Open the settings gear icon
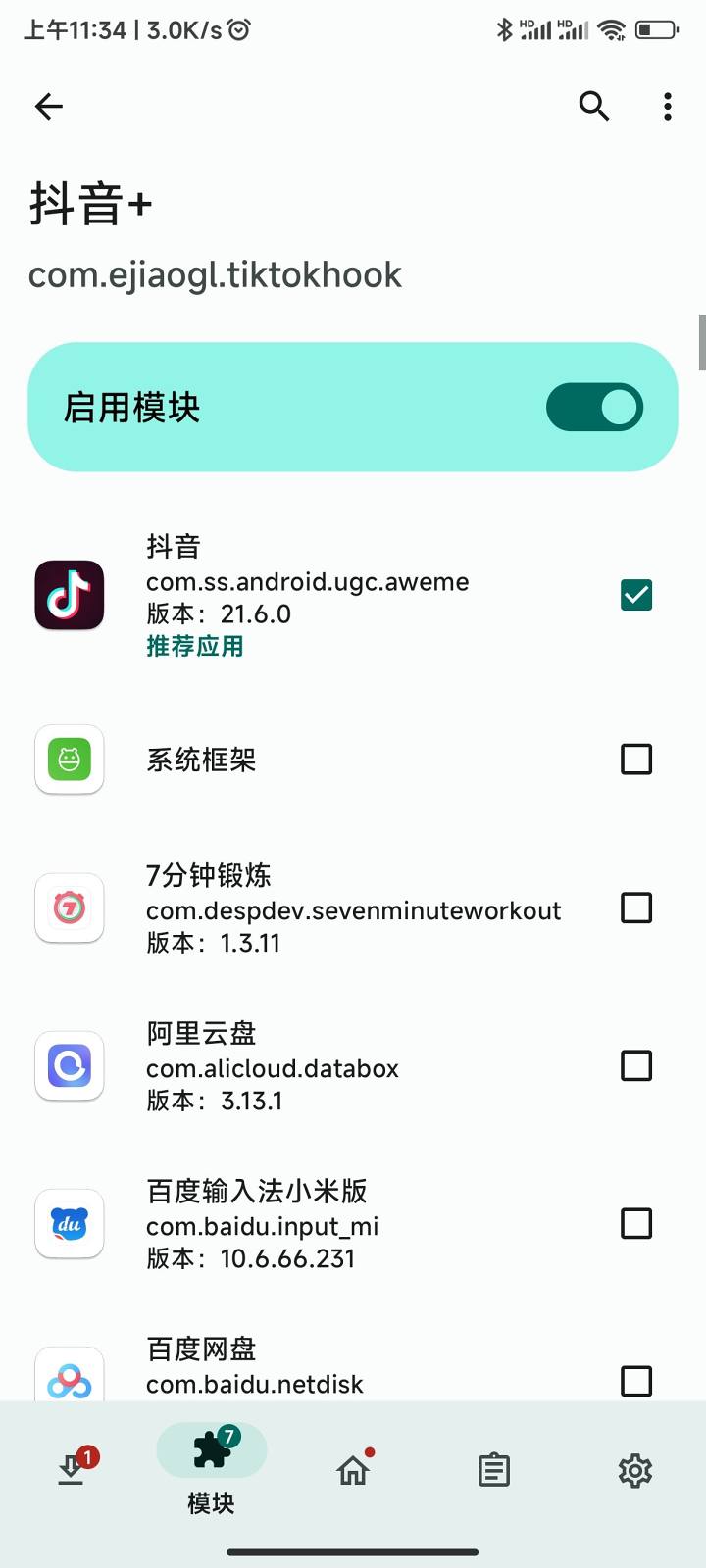 634,1470
